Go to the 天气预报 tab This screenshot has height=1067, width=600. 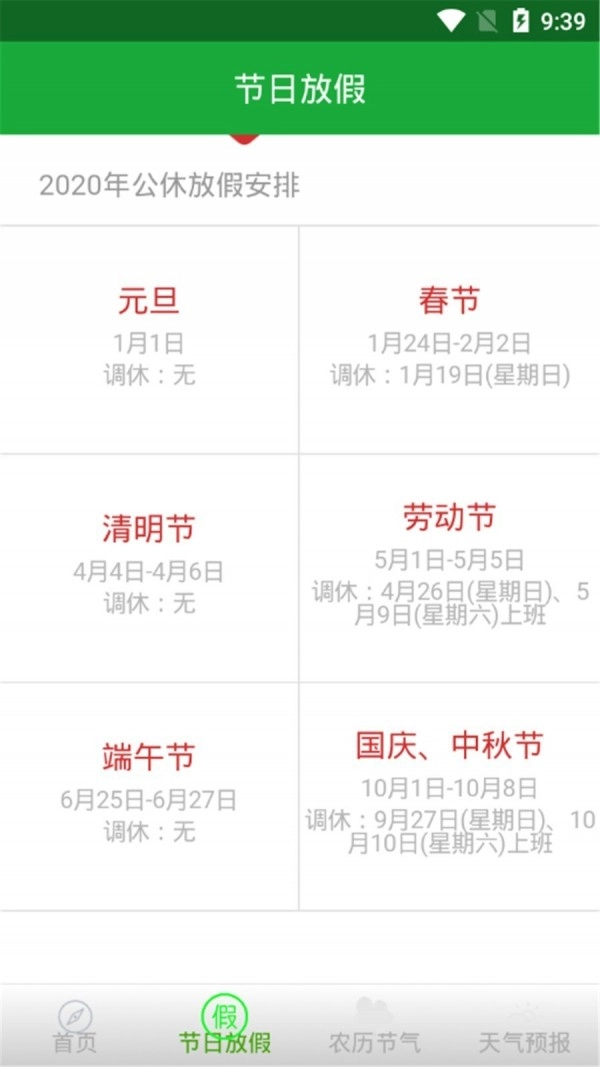click(525, 1025)
